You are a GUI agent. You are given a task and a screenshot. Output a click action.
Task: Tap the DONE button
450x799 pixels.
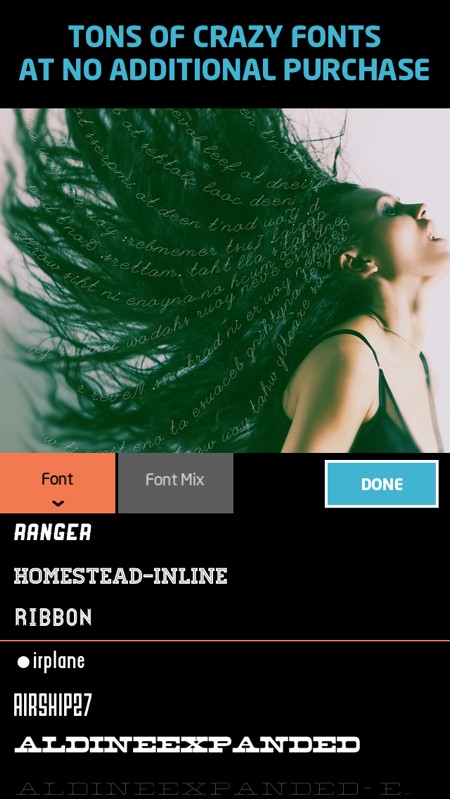382,484
